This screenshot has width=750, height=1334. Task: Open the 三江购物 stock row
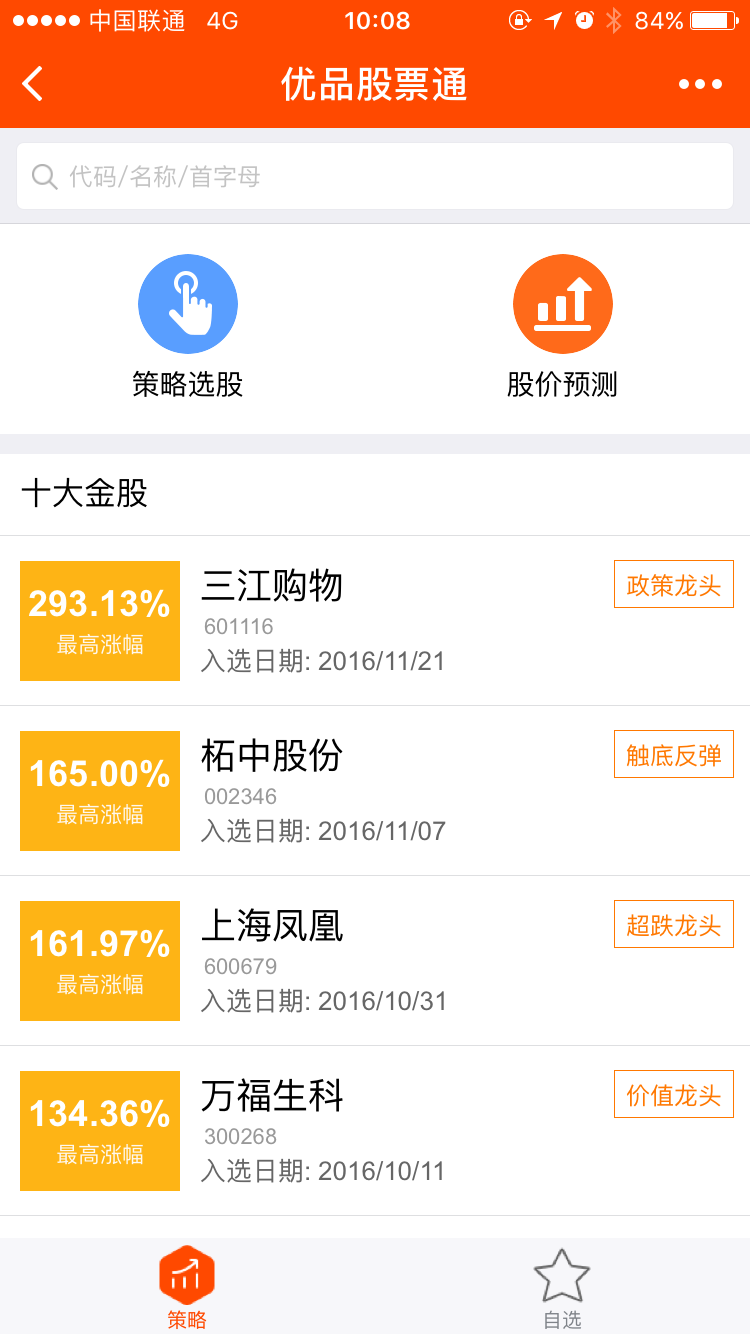pos(375,621)
